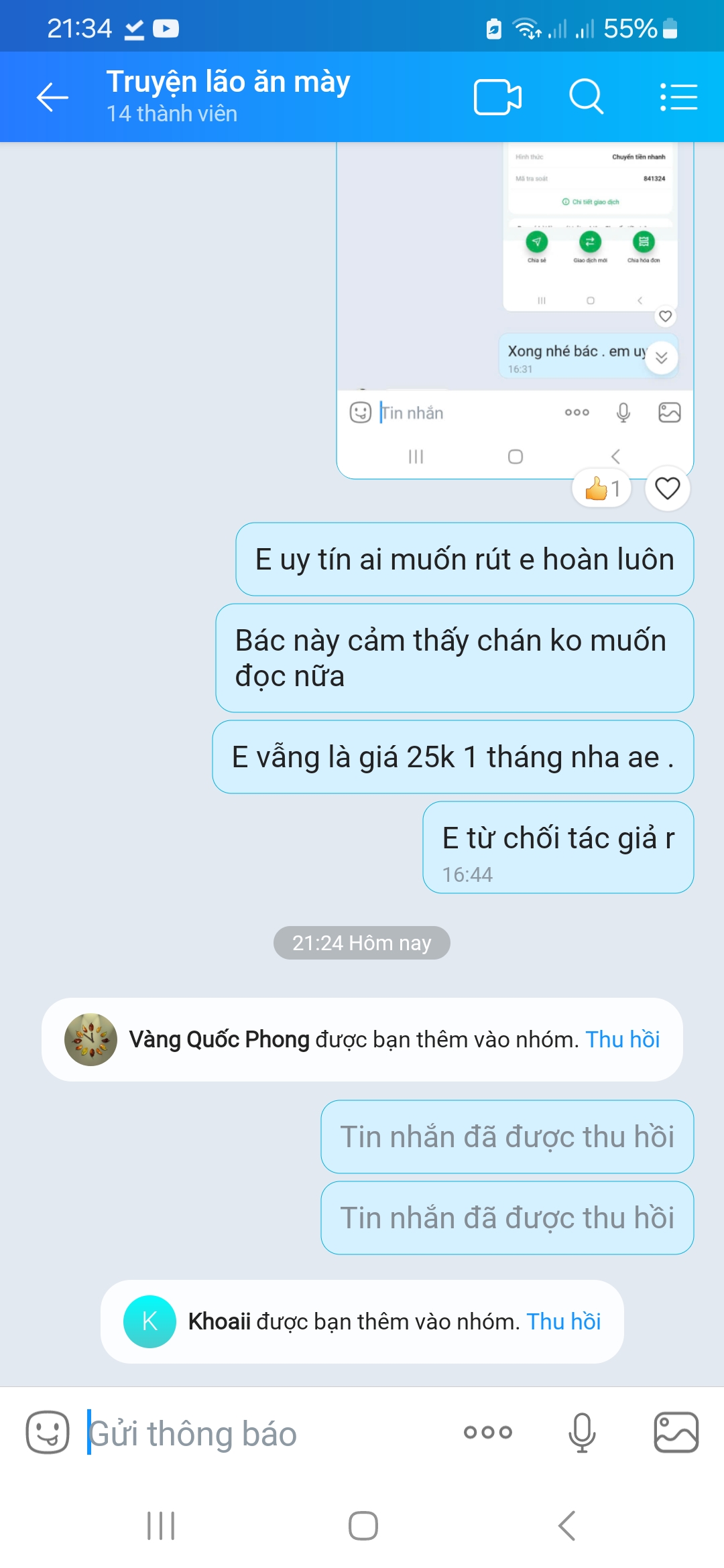React with heart to the shared image

click(667, 488)
